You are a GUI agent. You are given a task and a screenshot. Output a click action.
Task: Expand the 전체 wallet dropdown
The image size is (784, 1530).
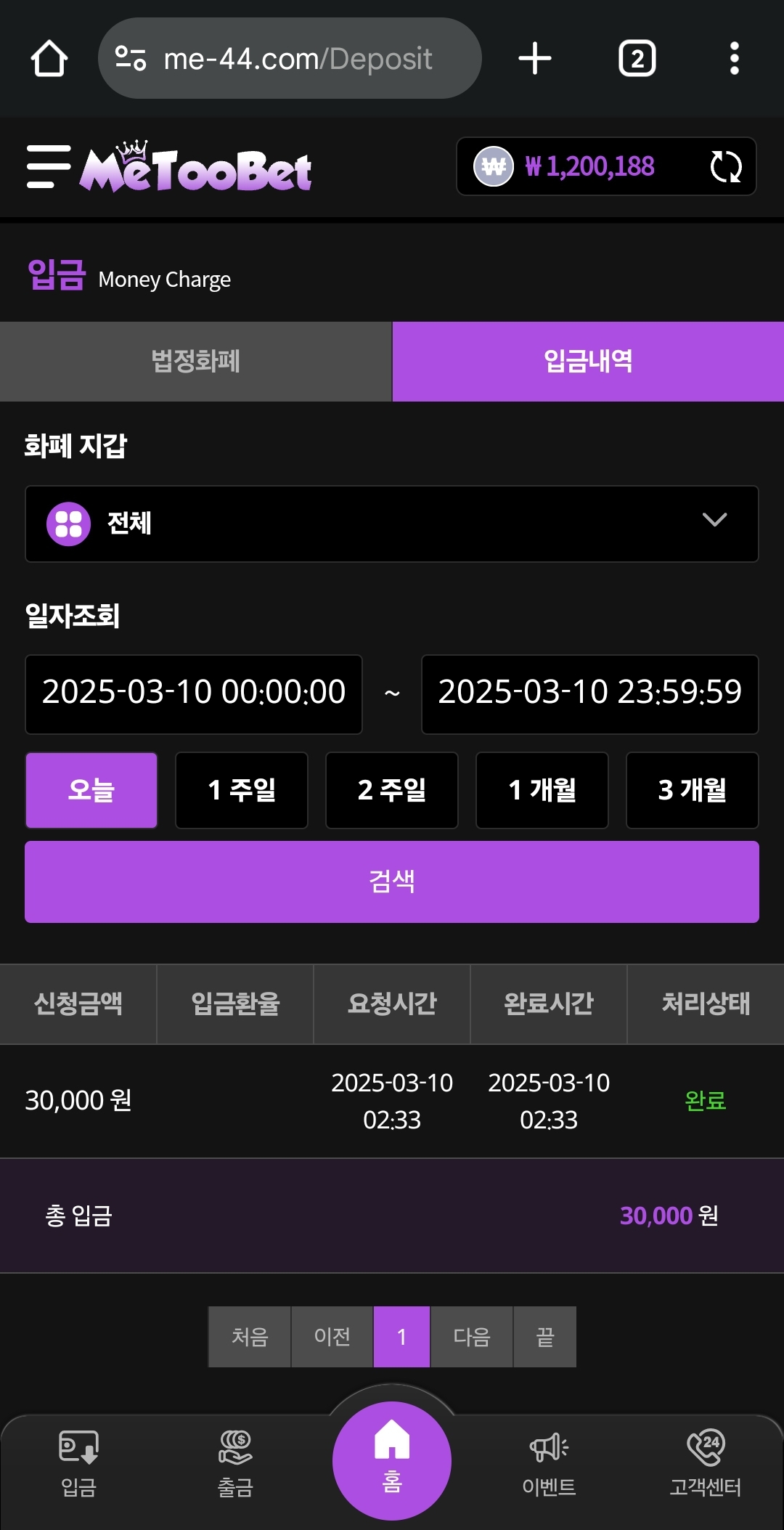click(392, 524)
